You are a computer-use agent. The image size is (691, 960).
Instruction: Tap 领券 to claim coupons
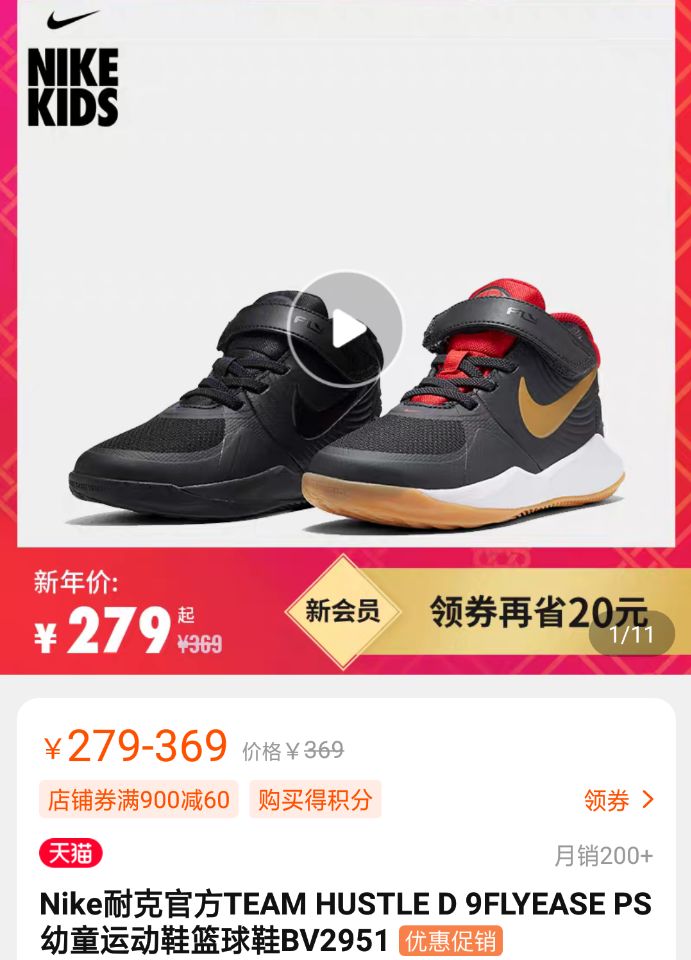pyautogui.click(x=618, y=800)
